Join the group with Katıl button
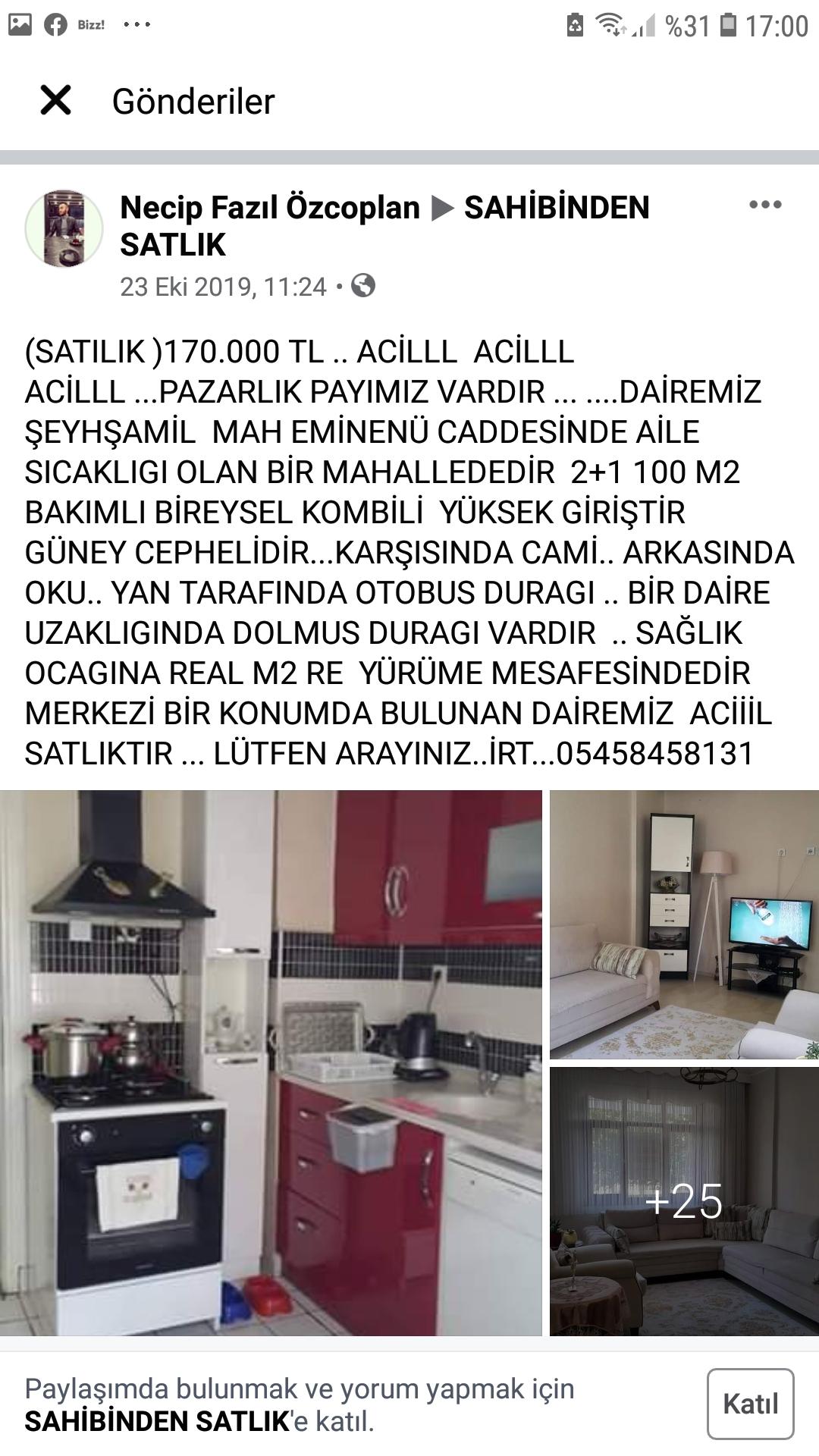Viewport: 819px width, 1456px height. (x=750, y=1404)
